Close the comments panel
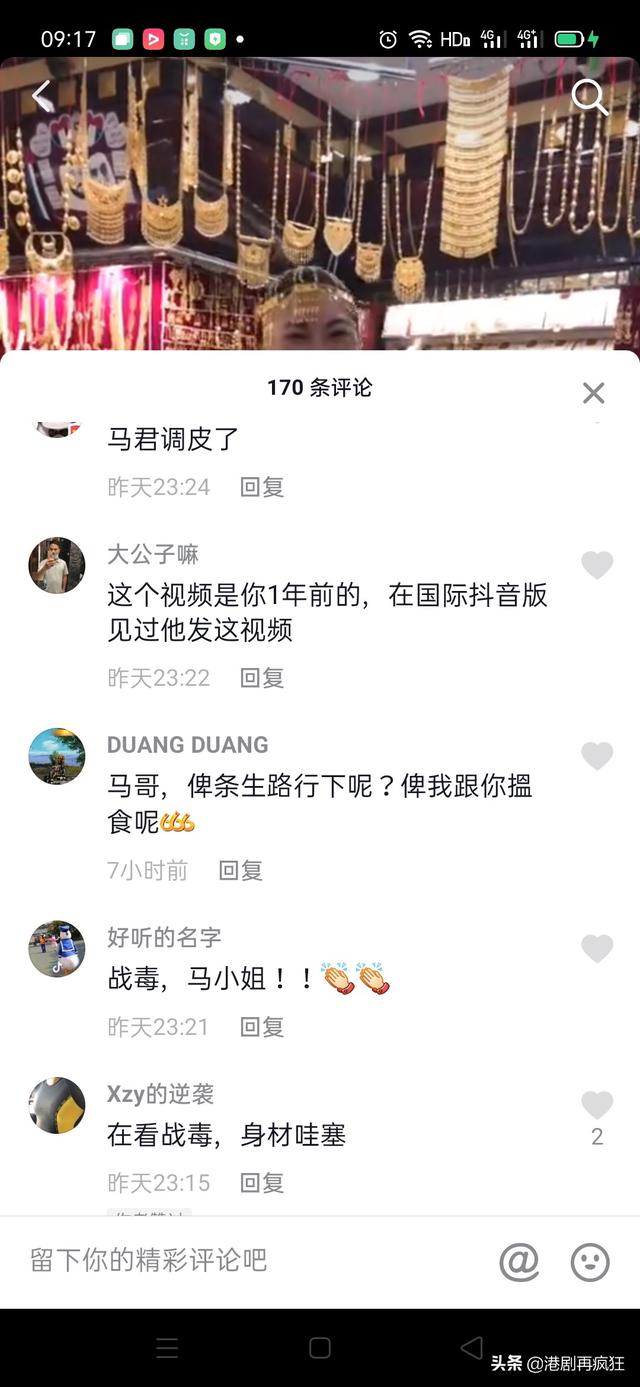 (593, 393)
